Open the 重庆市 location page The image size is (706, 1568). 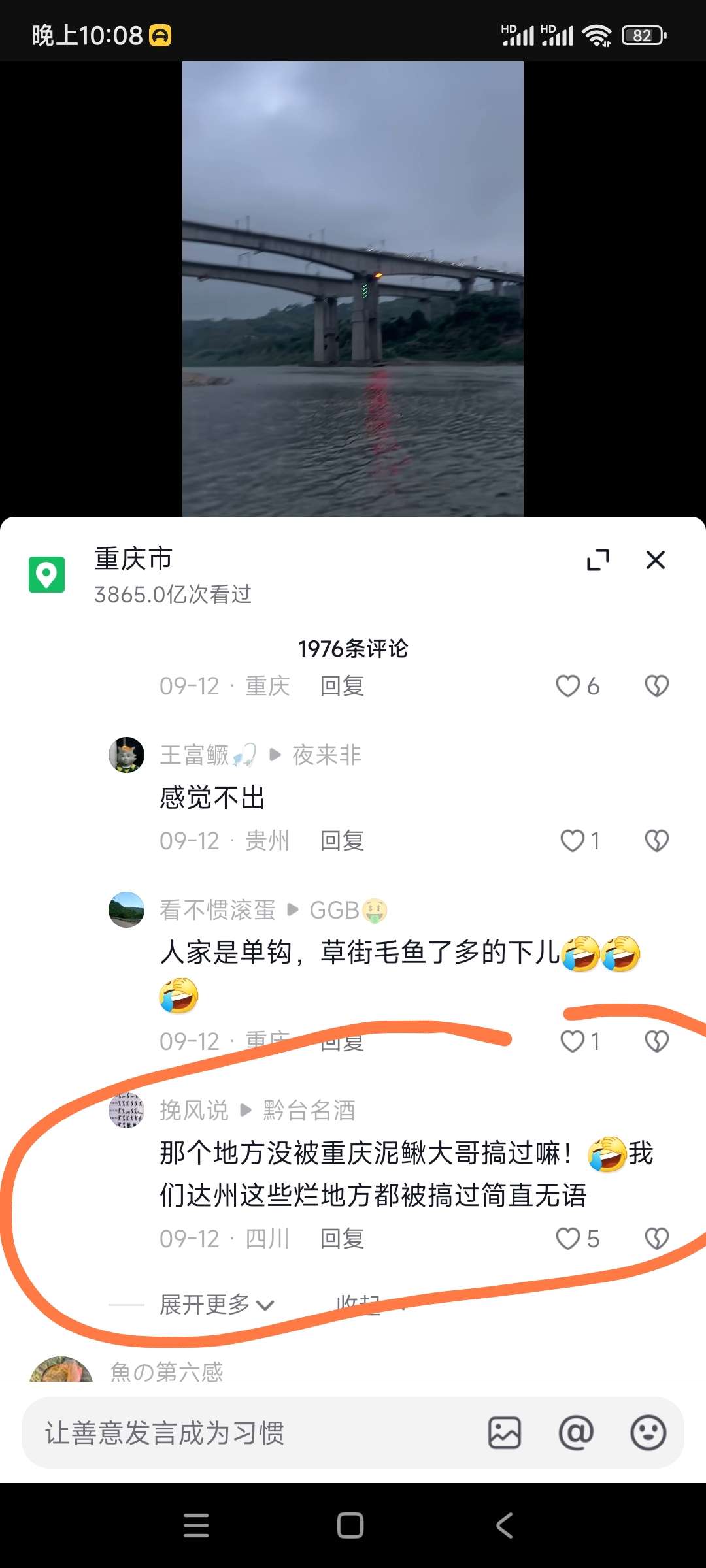pos(133,559)
